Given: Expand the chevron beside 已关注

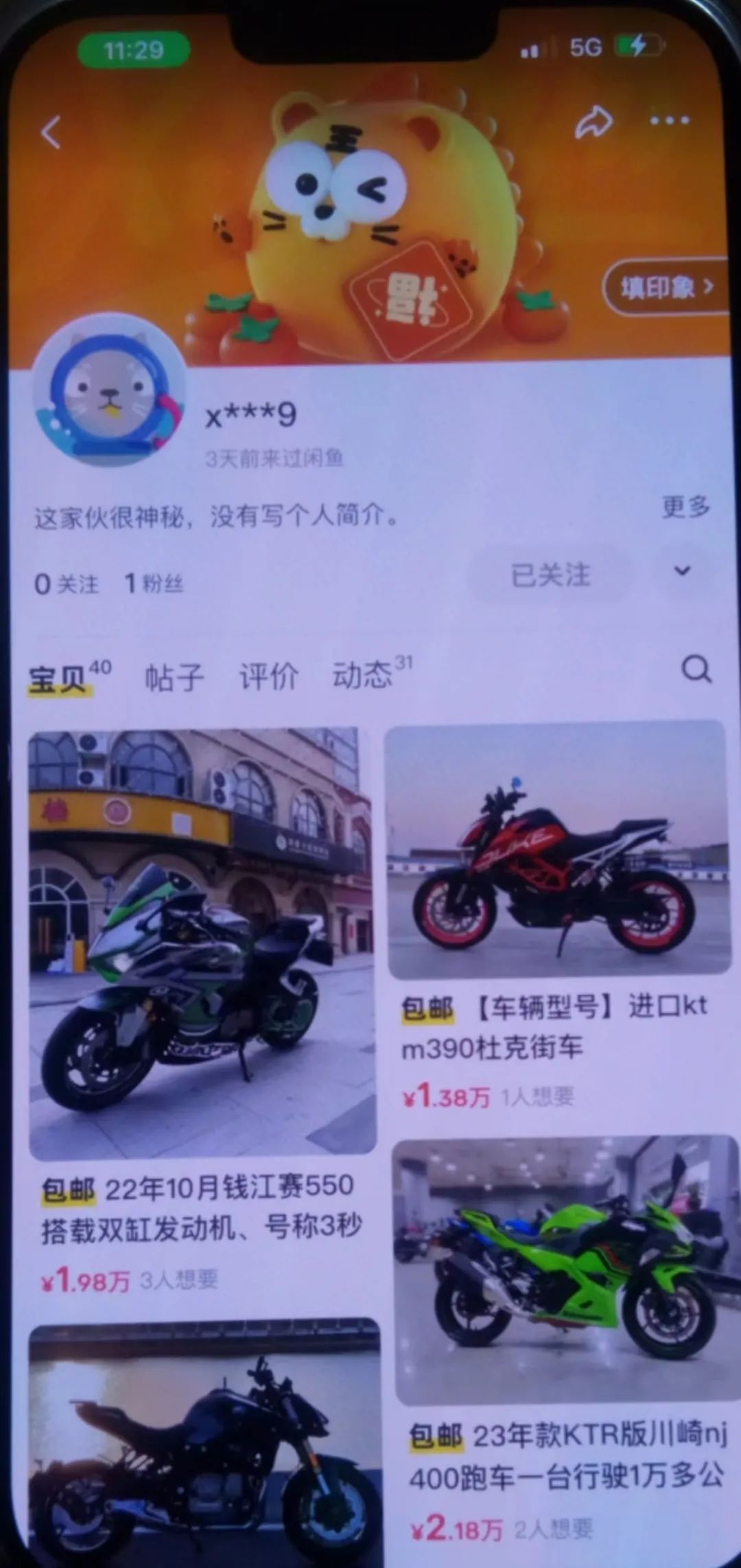Looking at the screenshot, I should coord(682,571).
